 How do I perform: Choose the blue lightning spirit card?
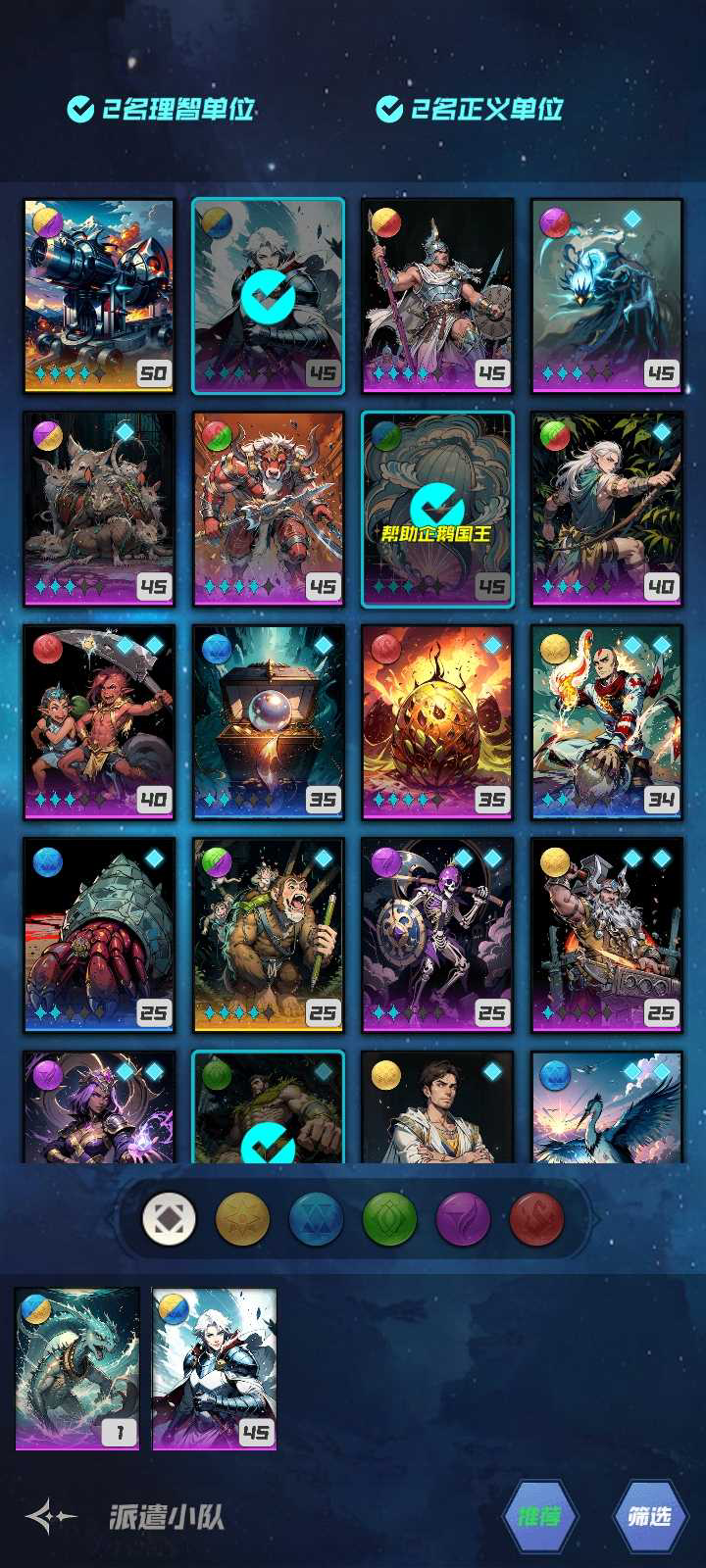tap(607, 295)
